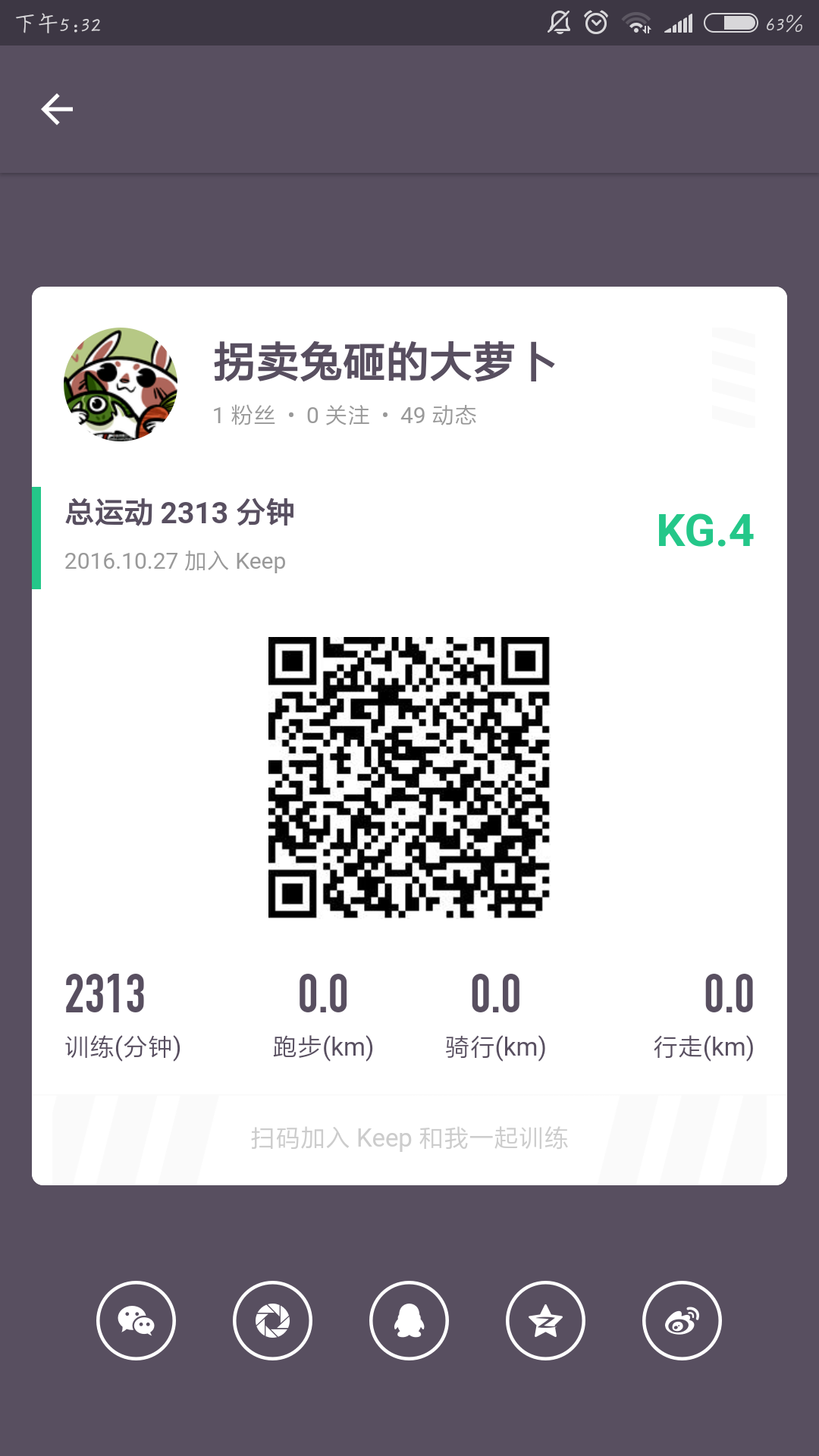Share the card to a WeChat chat
Screen dimensions: 819x1456
point(136,1320)
